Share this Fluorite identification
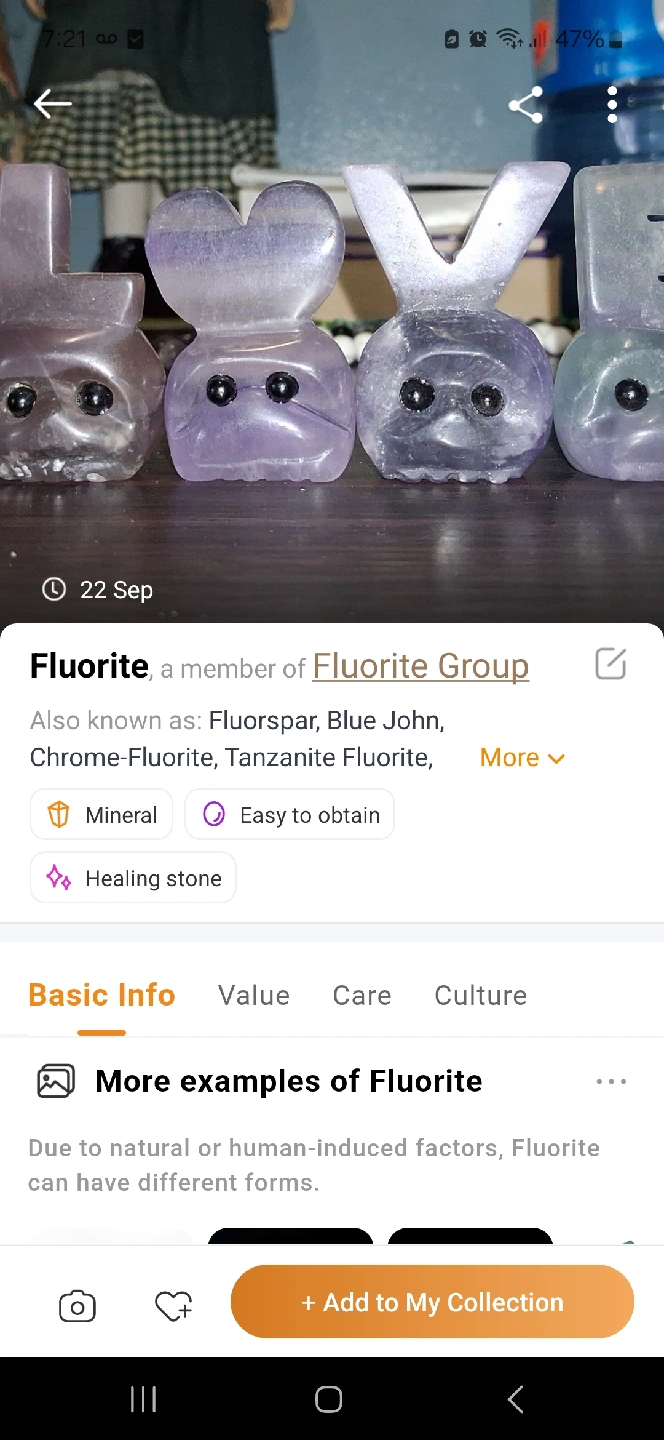 (525, 105)
